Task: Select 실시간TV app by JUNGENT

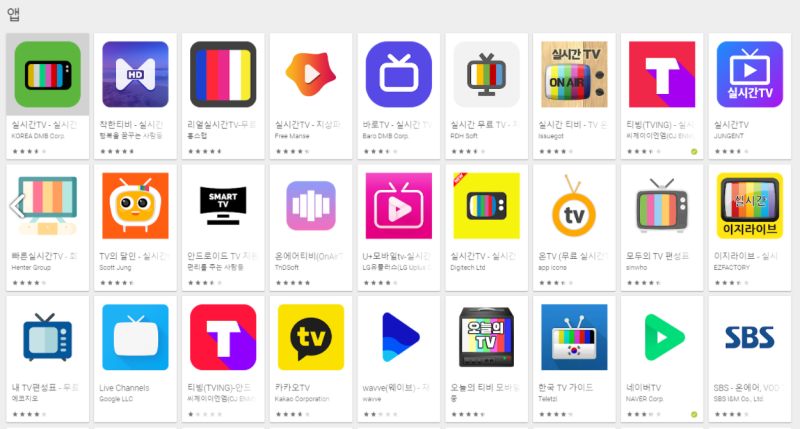Action: click(749, 75)
